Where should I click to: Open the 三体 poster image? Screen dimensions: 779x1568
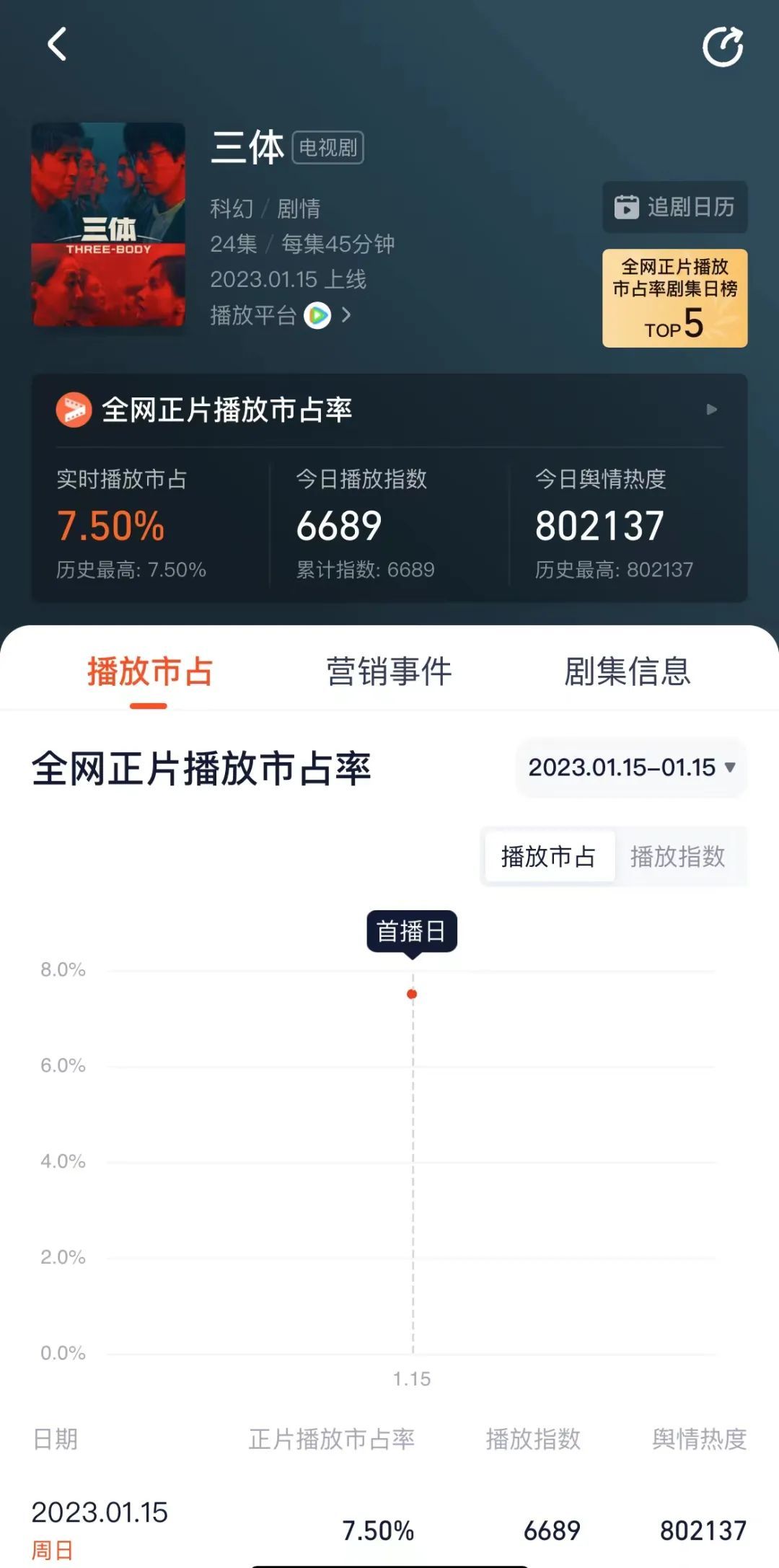[x=108, y=224]
